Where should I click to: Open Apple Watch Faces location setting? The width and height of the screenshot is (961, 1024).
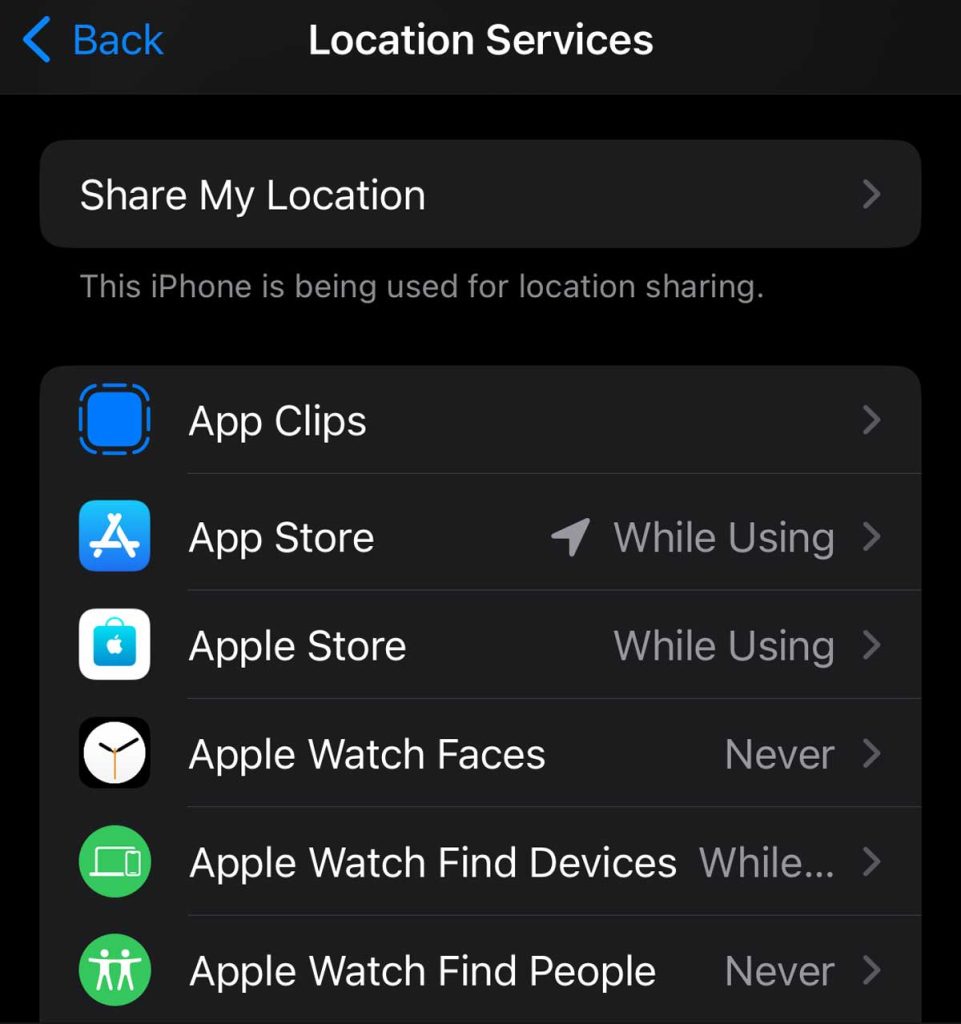coord(480,754)
